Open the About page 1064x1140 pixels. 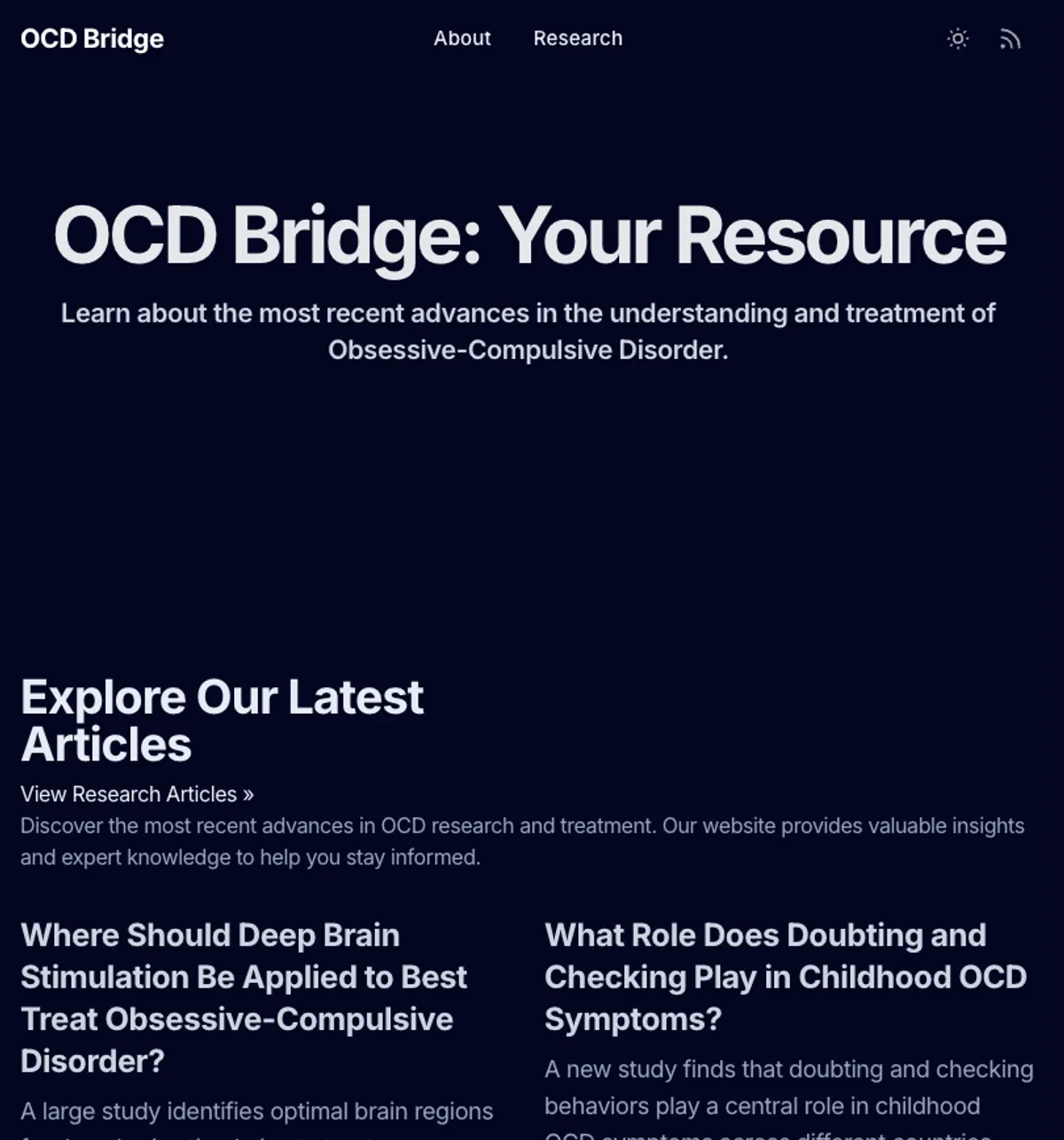pyautogui.click(x=462, y=38)
